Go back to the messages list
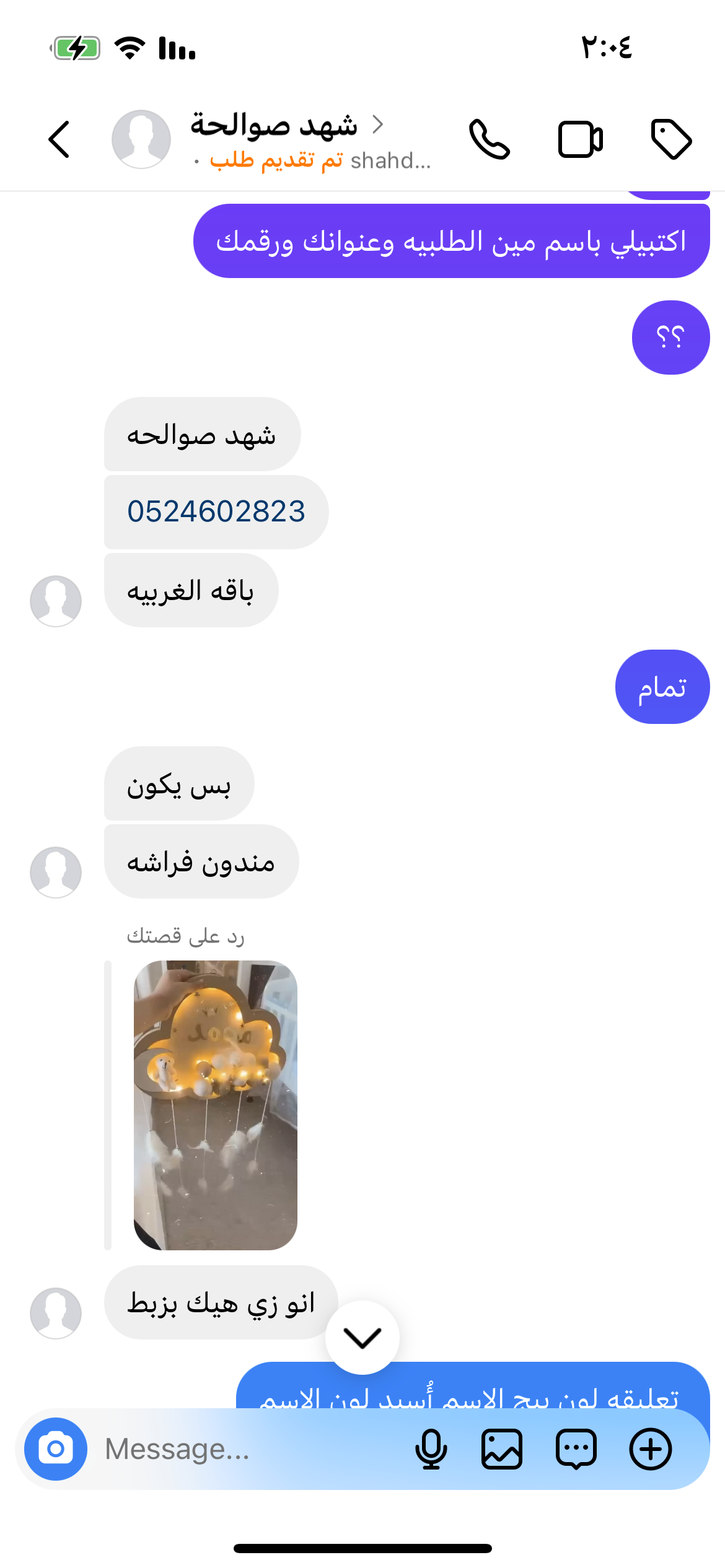 [x=59, y=139]
